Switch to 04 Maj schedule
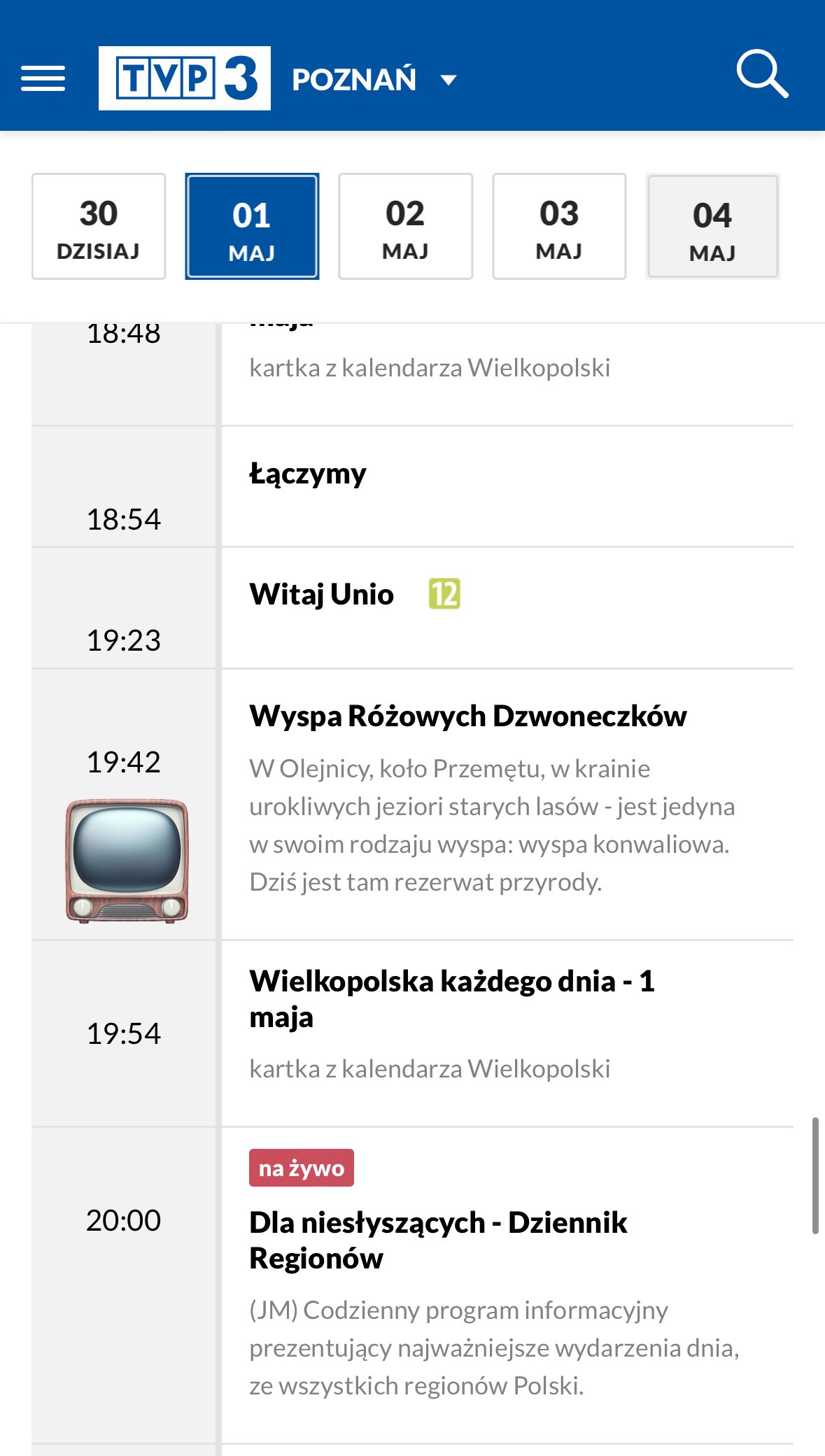 click(x=712, y=226)
